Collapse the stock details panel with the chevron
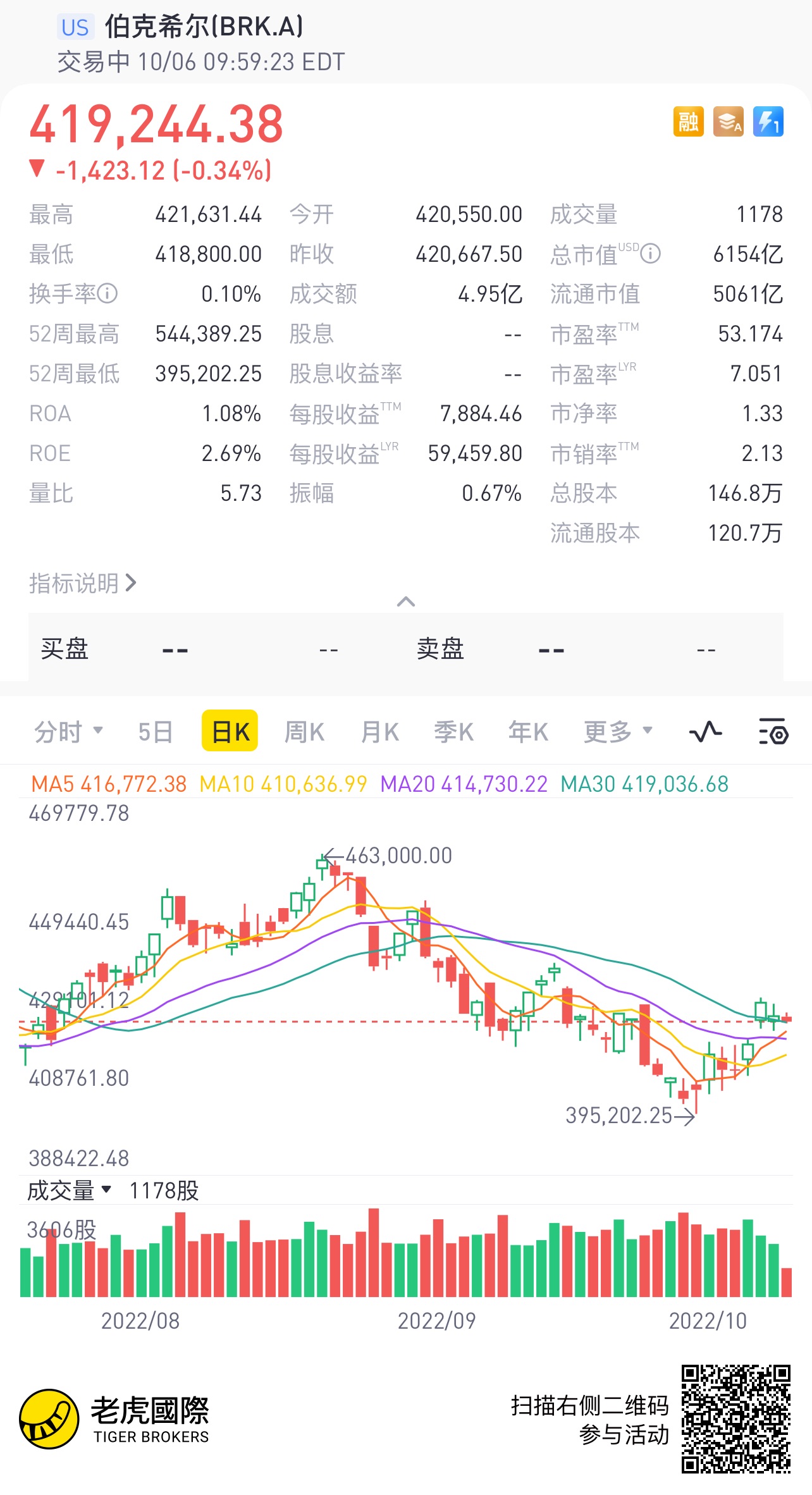Image resolution: width=812 pixels, height=1495 pixels. tap(406, 601)
